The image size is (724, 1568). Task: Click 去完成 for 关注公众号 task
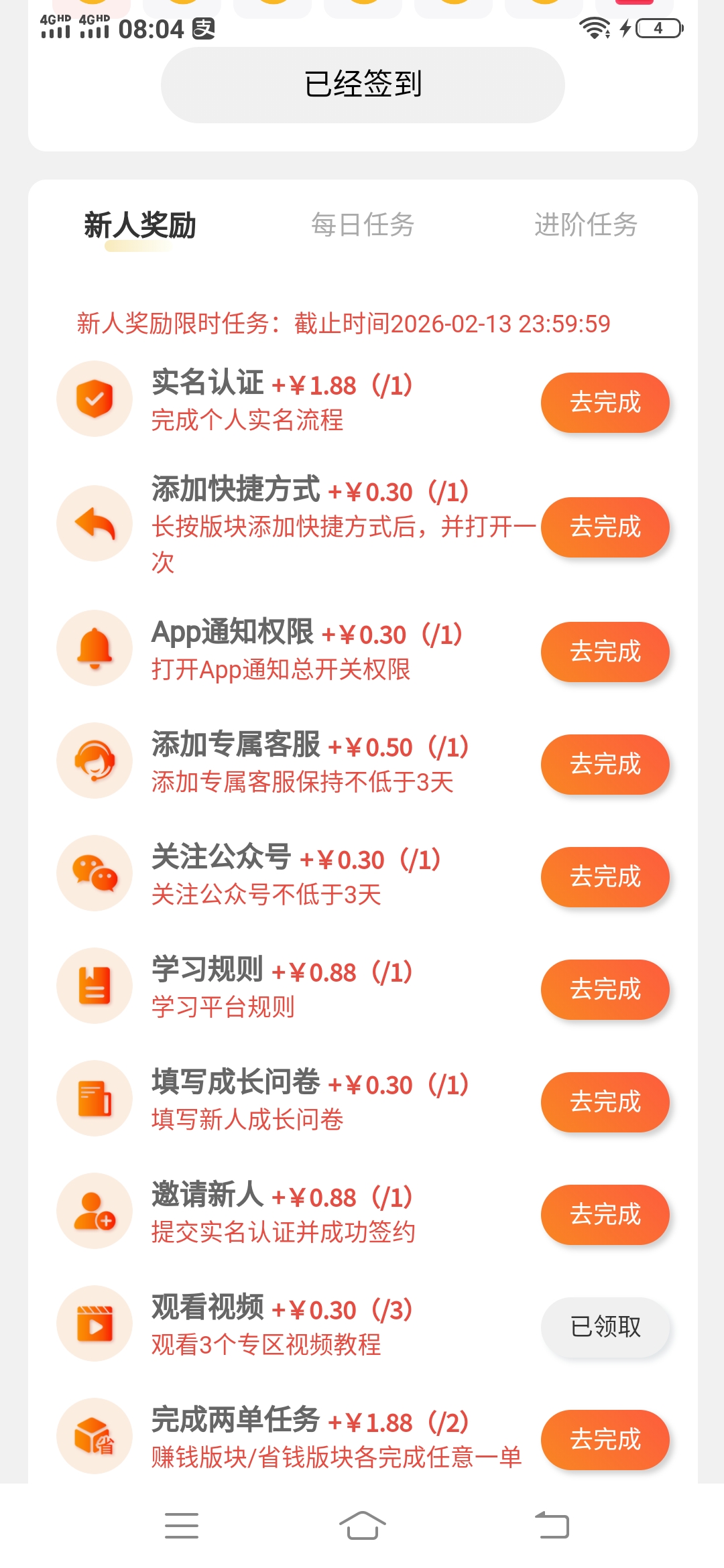click(x=604, y=876)
